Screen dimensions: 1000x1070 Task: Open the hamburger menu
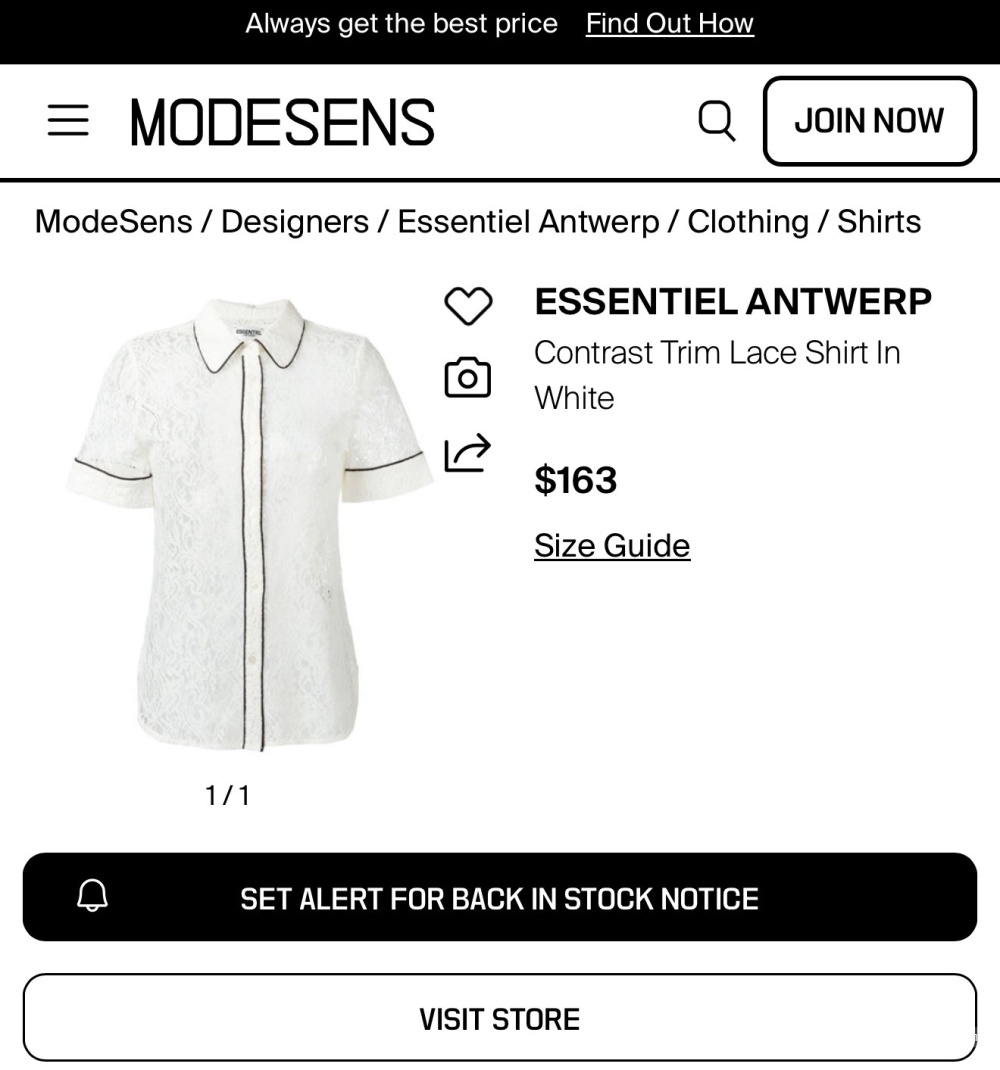pyautogui.click(x=68, y=121)
